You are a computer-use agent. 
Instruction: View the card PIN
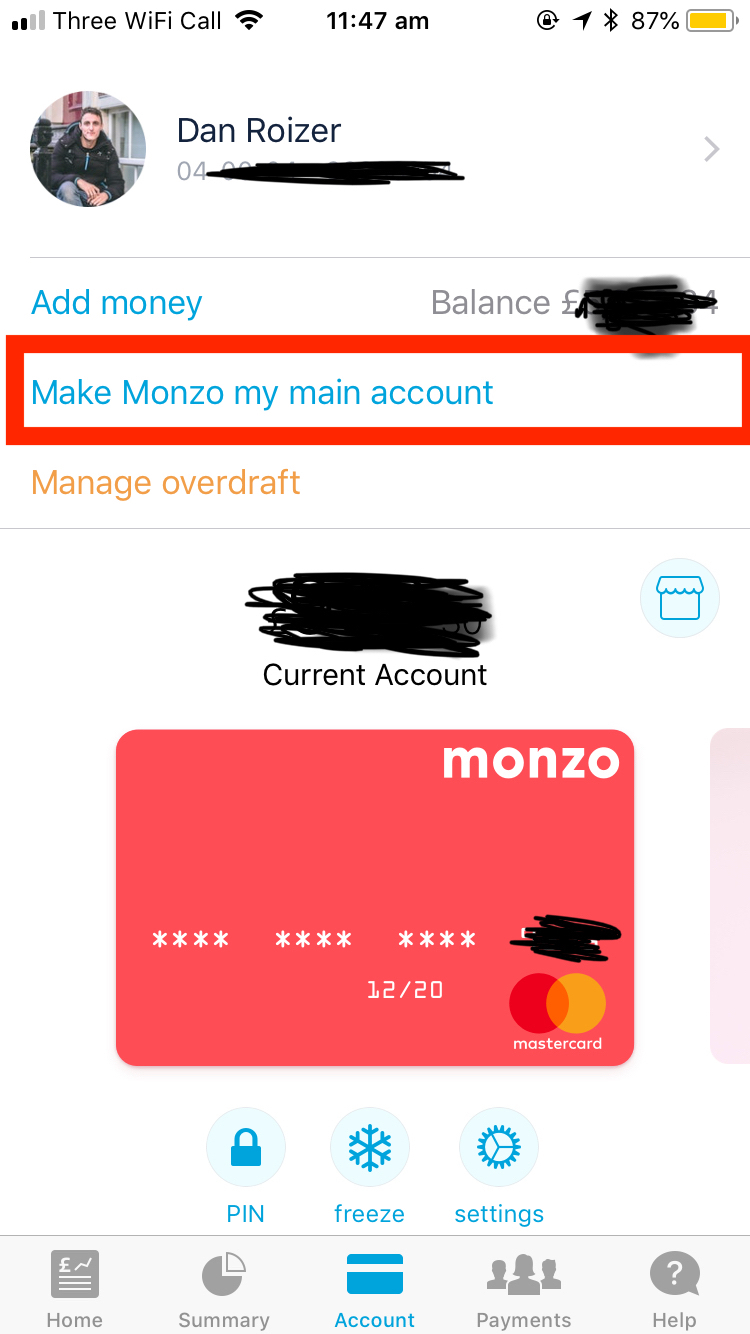[x=246, y=1148]
